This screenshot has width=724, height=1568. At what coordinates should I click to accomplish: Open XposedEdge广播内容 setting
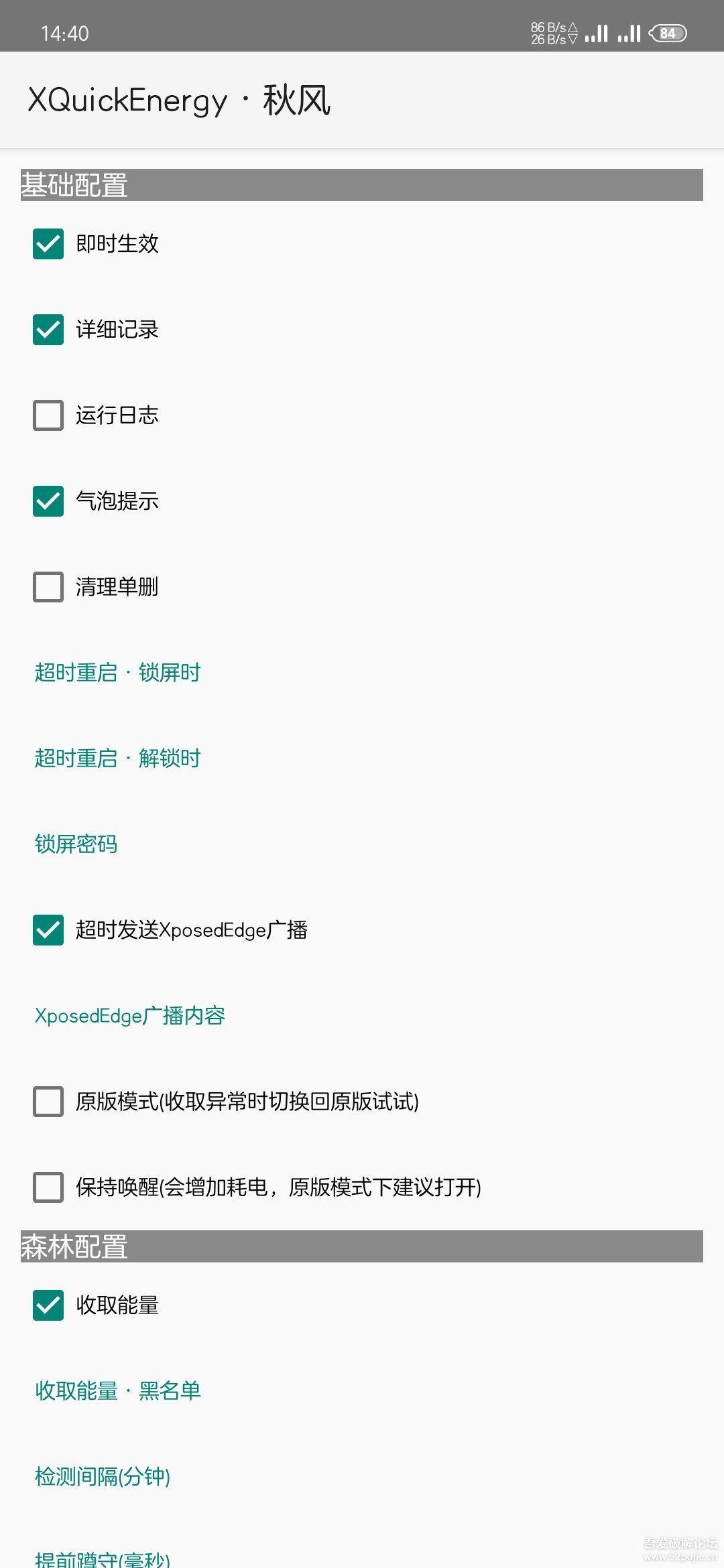[130, 1016]
